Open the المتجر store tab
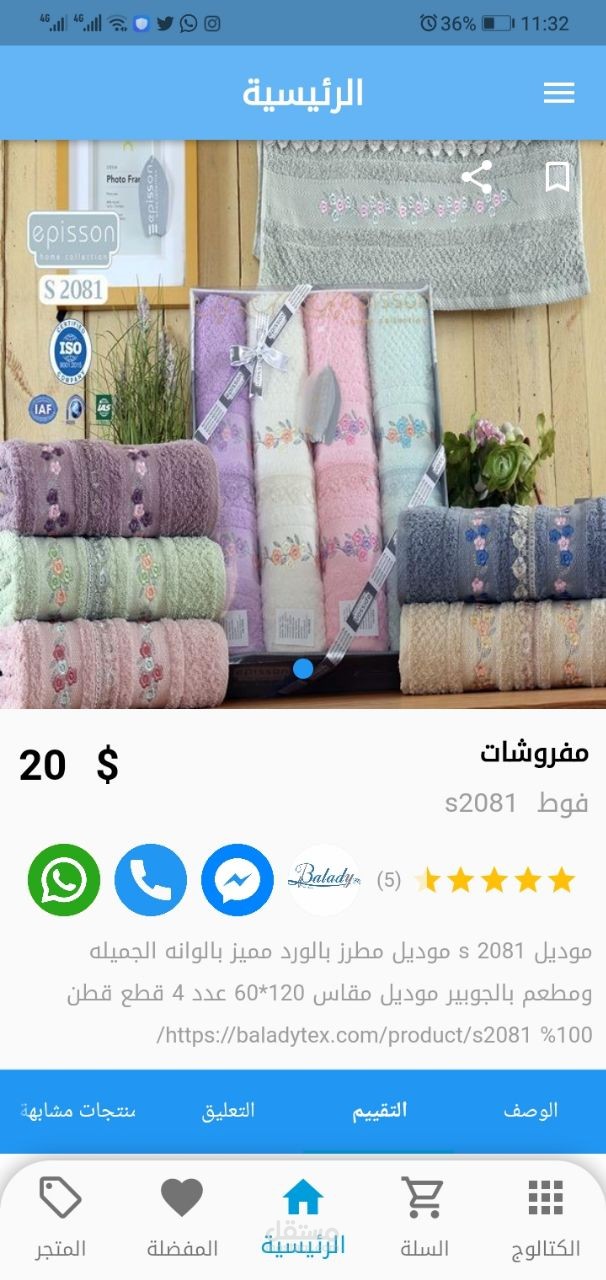 pyautogui.click(x=61, y=1216)
